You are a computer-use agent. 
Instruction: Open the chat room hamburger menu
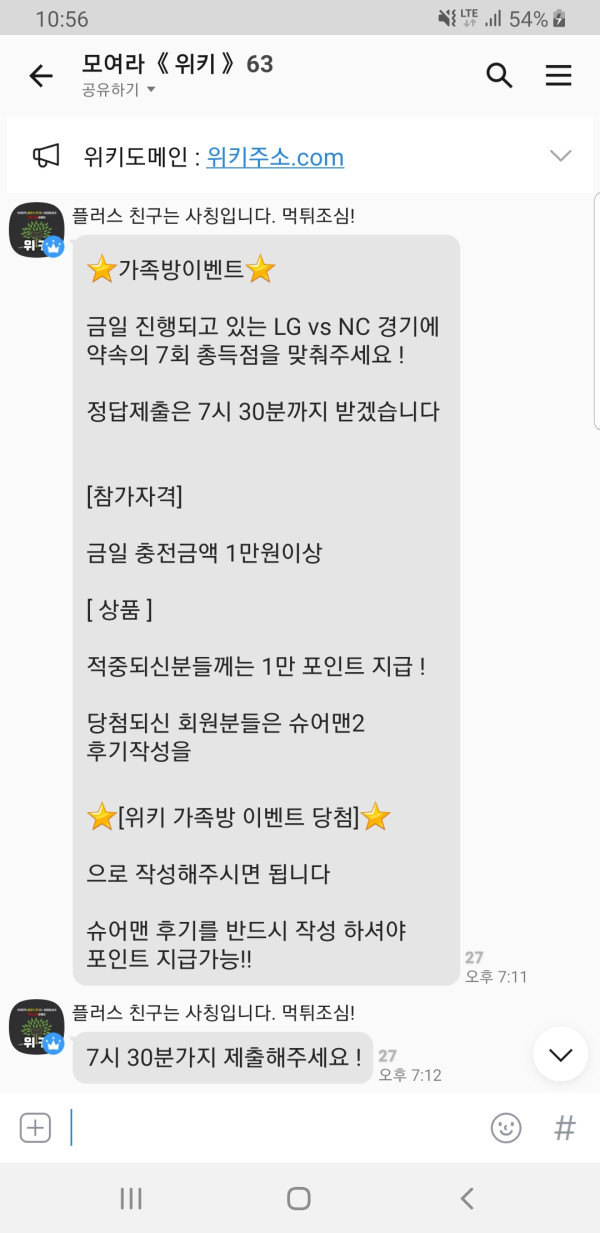click(x=558, y=75)
